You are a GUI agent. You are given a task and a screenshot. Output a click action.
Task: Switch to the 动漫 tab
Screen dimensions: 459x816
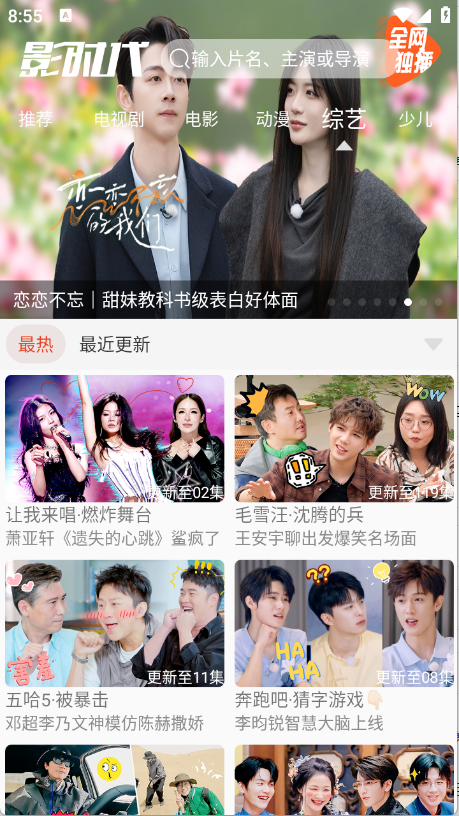273,119
